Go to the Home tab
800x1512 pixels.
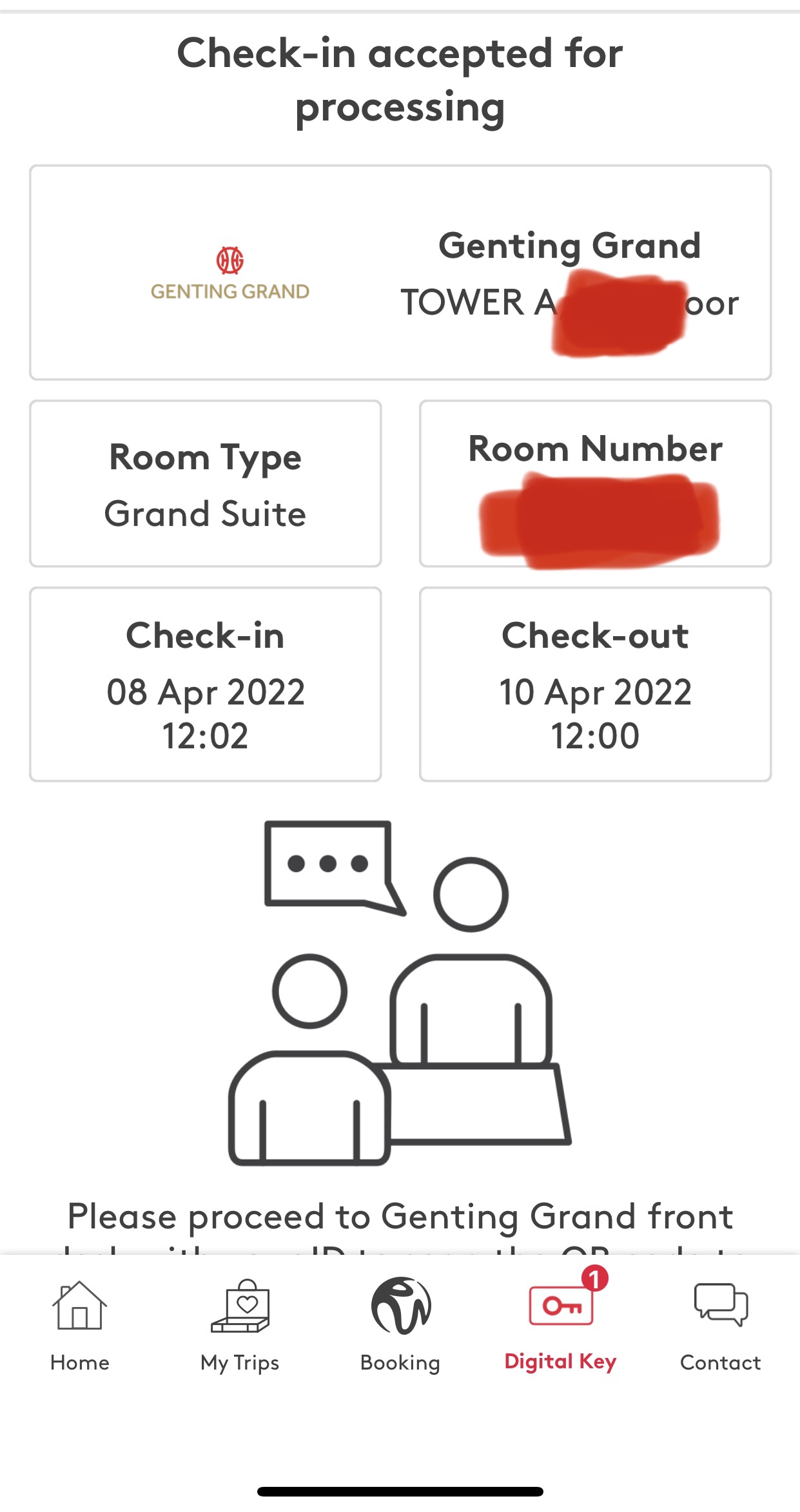[80, 1325]
